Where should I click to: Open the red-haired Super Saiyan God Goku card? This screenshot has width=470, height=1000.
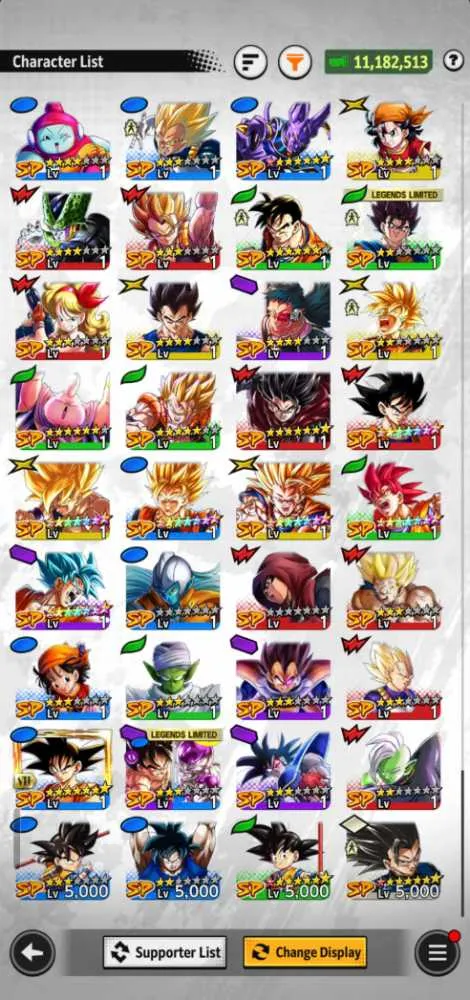[x=393, y=499]
